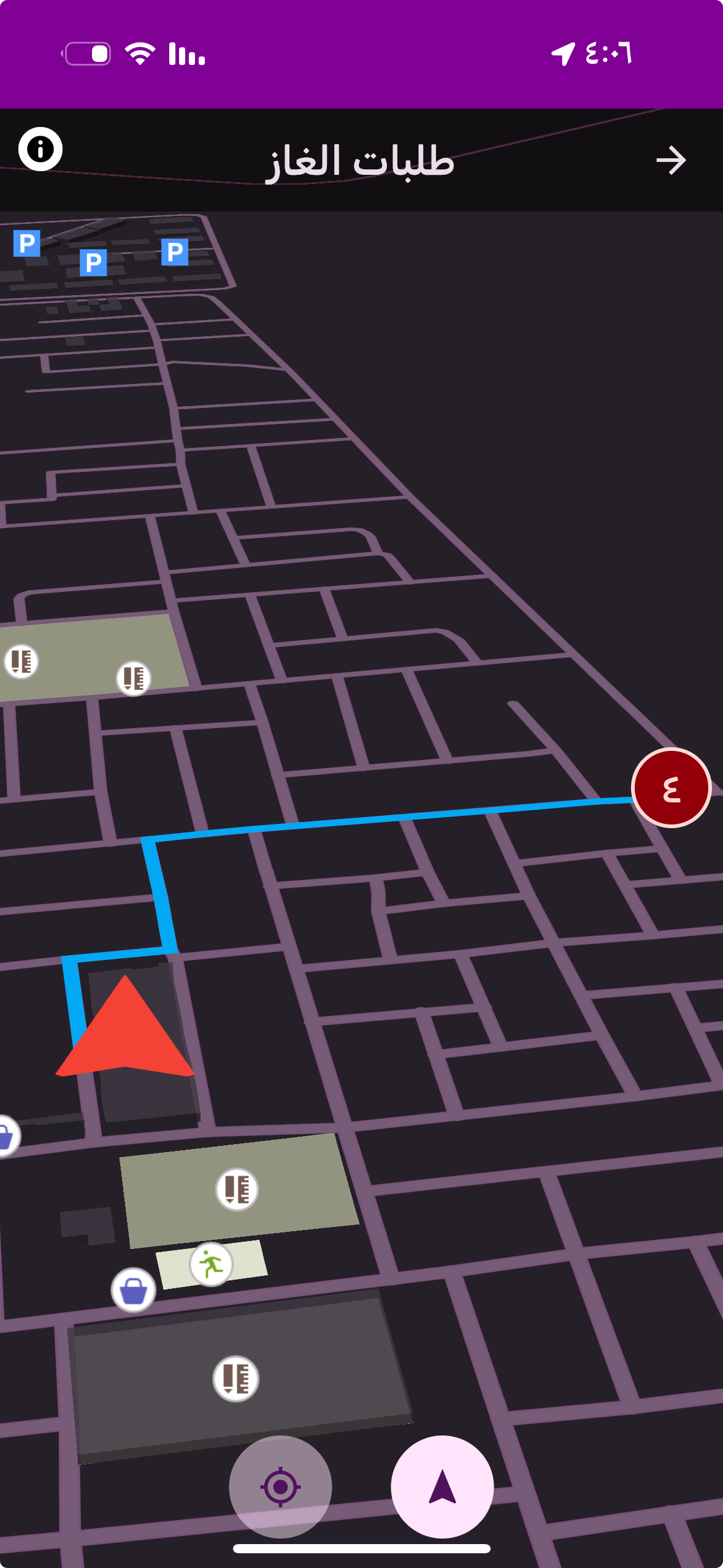Open the info icon in the header
This screenshot has height=1568, width=723.
40,149
